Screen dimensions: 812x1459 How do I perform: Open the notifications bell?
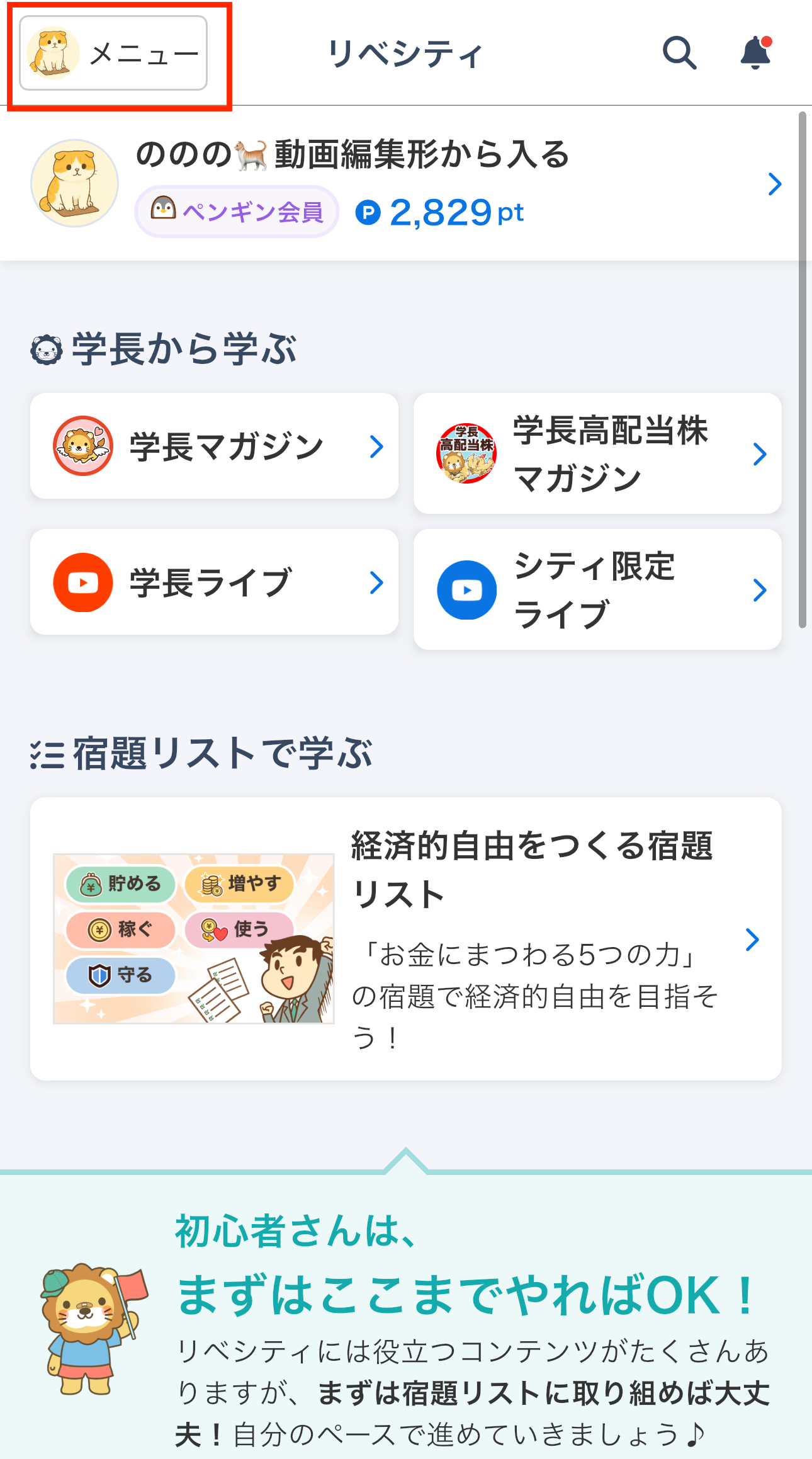point(755,53)
